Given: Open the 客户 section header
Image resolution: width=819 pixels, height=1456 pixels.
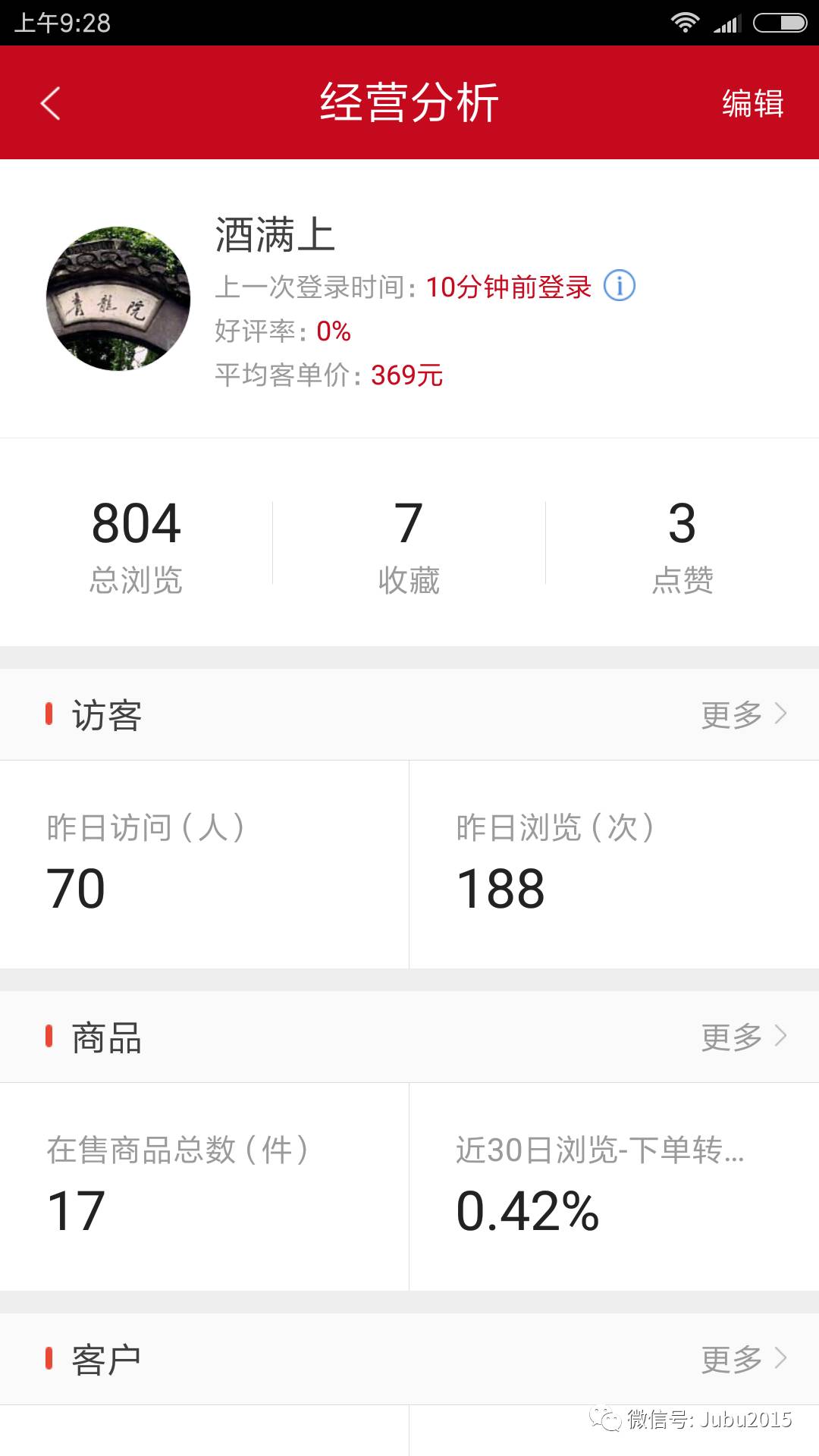Looking at the screenshot, I should click(x=106, y=1354).
